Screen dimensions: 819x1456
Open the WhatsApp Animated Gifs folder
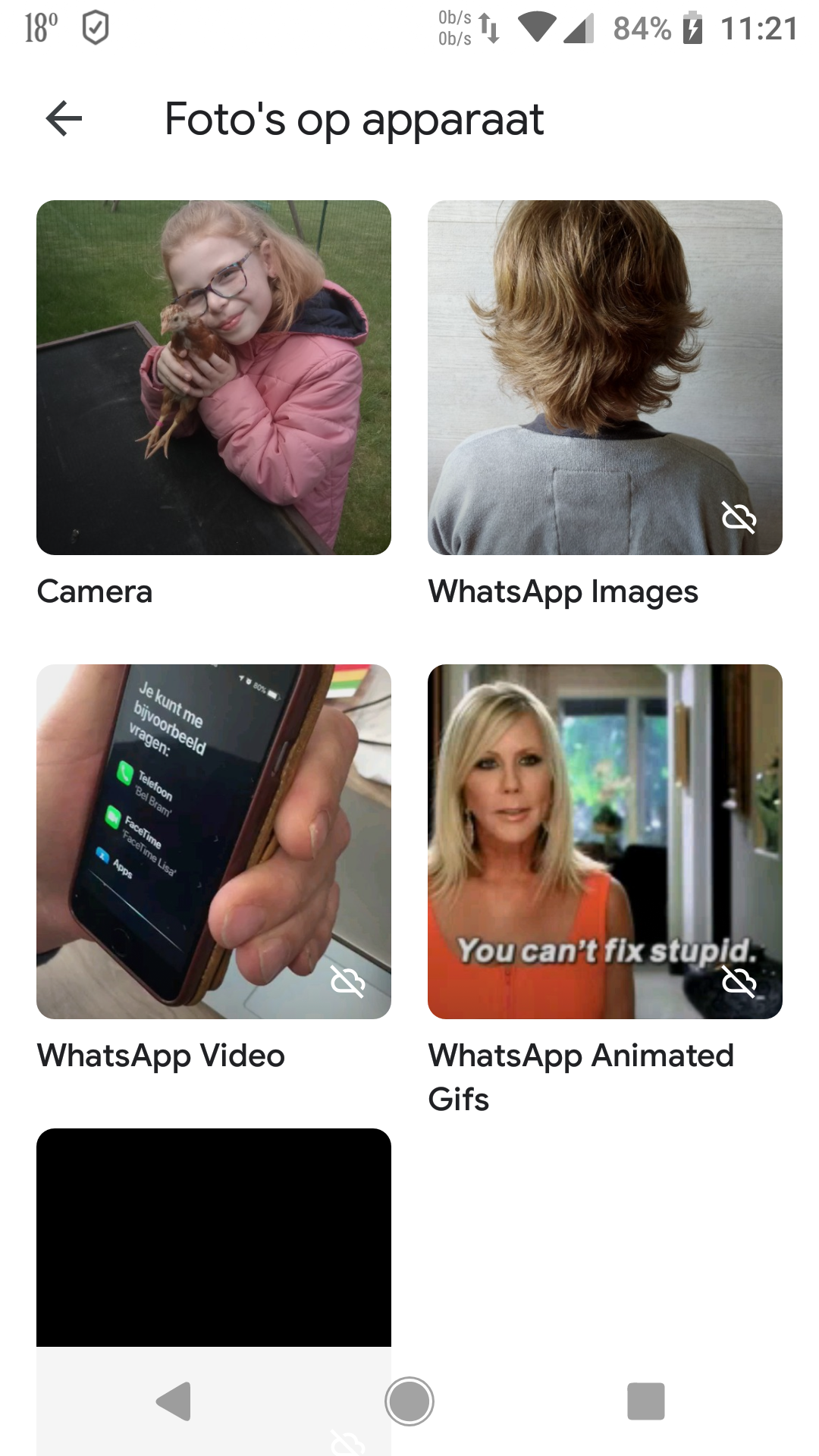point(604,841)
